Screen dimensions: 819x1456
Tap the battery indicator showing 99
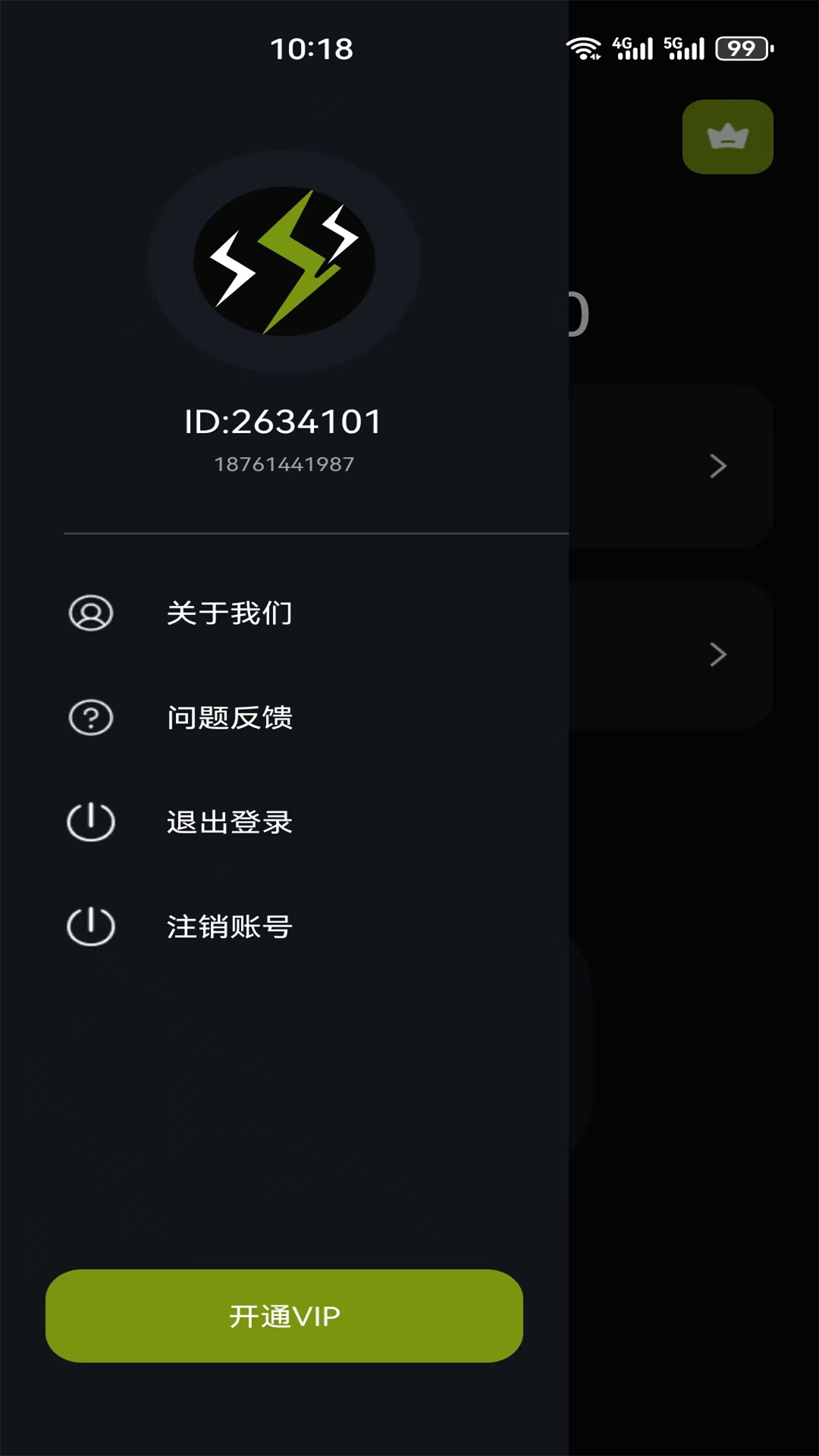coord(742,49)
